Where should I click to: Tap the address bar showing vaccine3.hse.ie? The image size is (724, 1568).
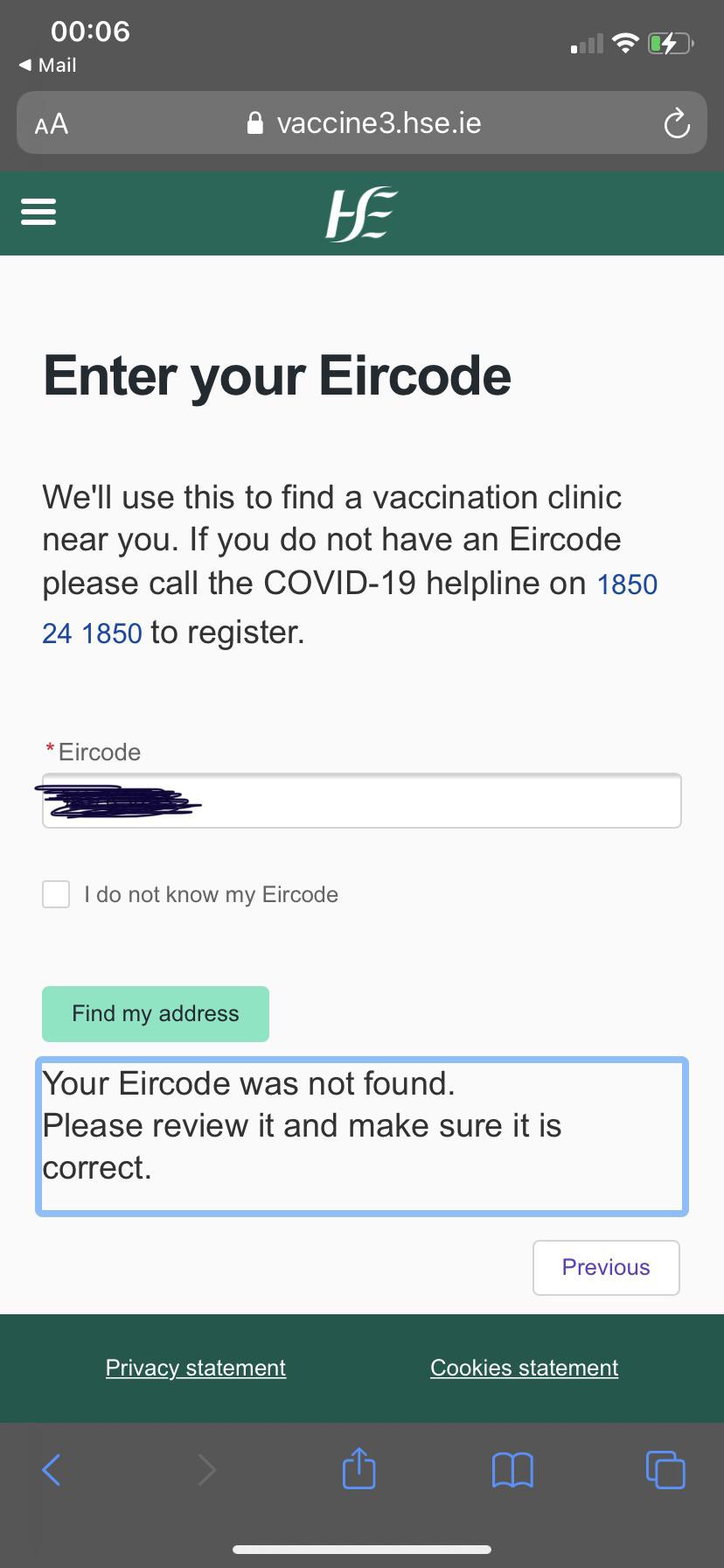pyautogui.click(x=378, y=122)
